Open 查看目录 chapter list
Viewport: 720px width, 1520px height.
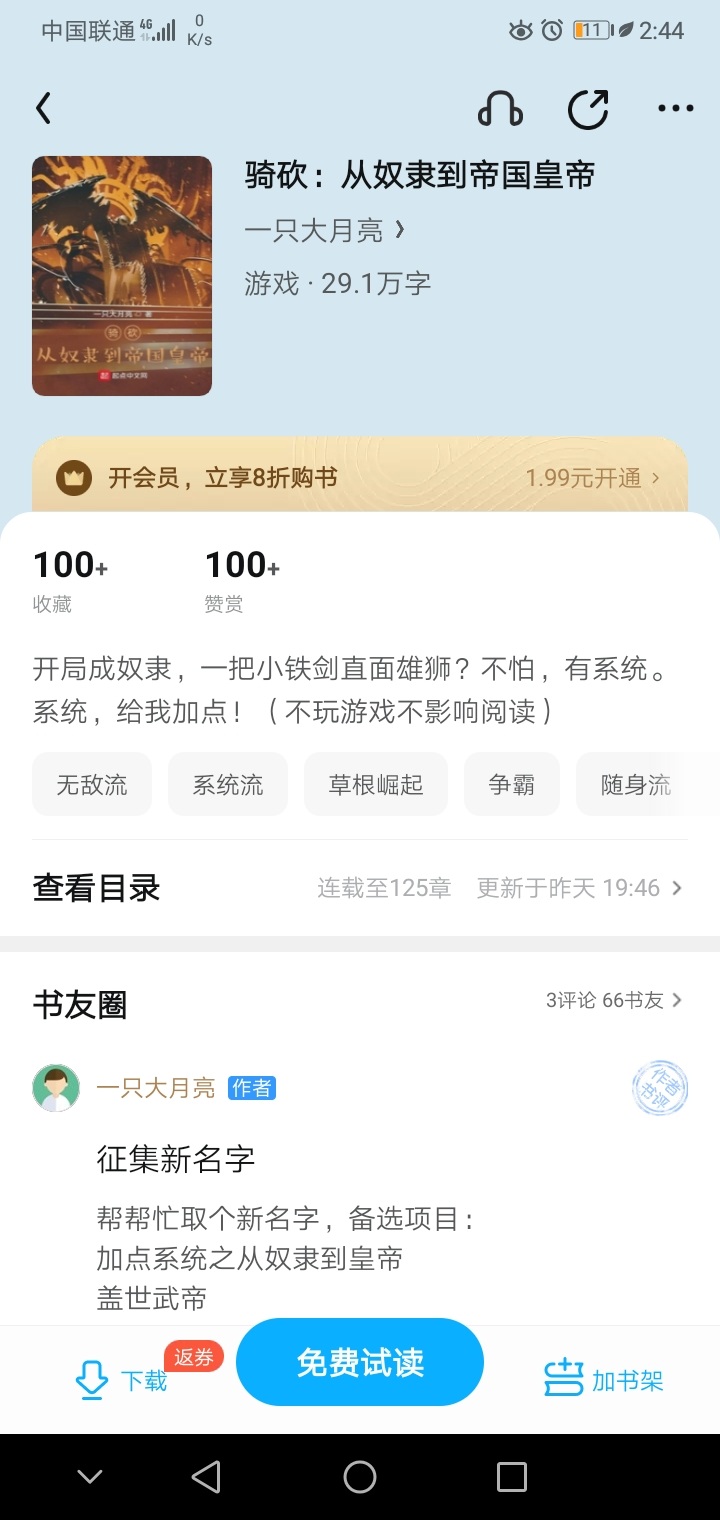tap(360, 888)
